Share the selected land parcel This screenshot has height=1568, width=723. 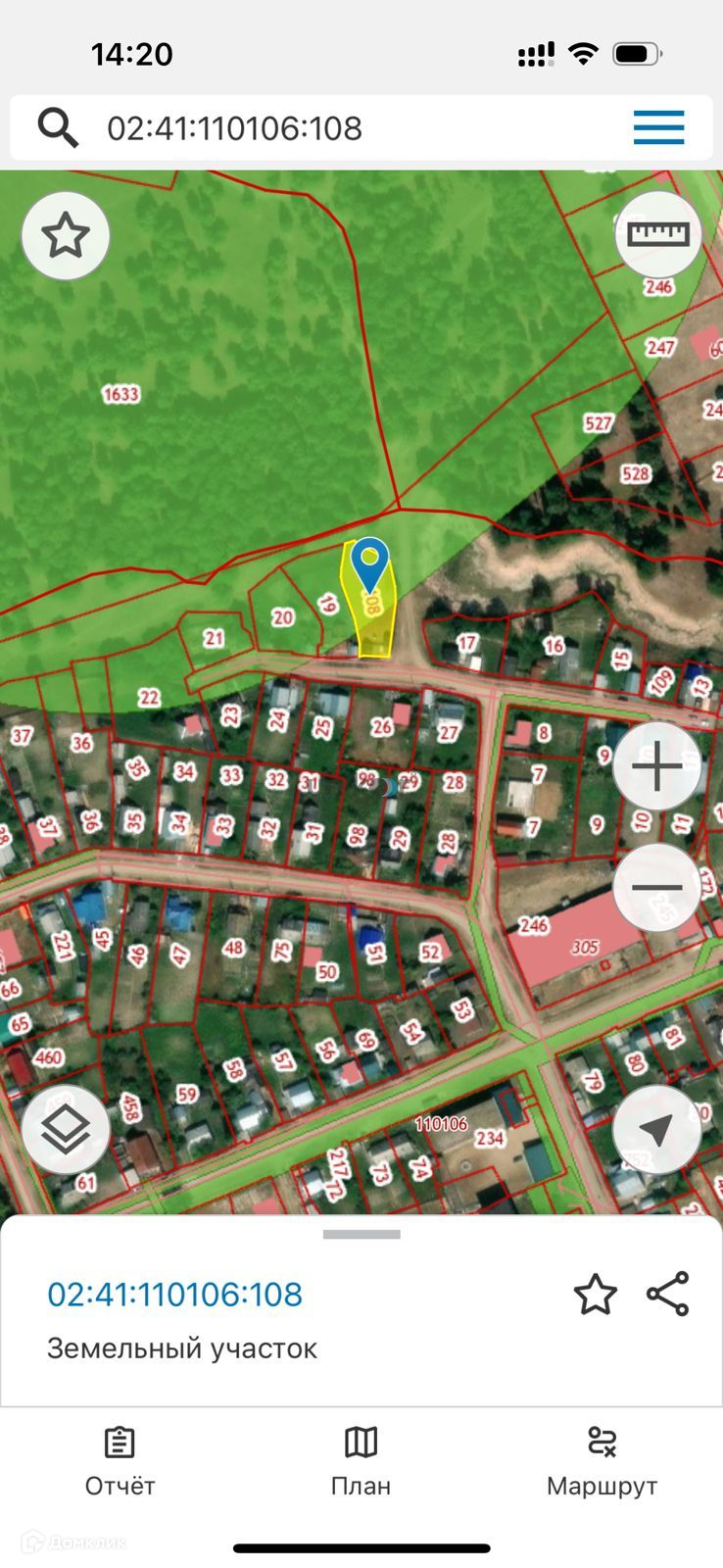(x=668, y=1294)
